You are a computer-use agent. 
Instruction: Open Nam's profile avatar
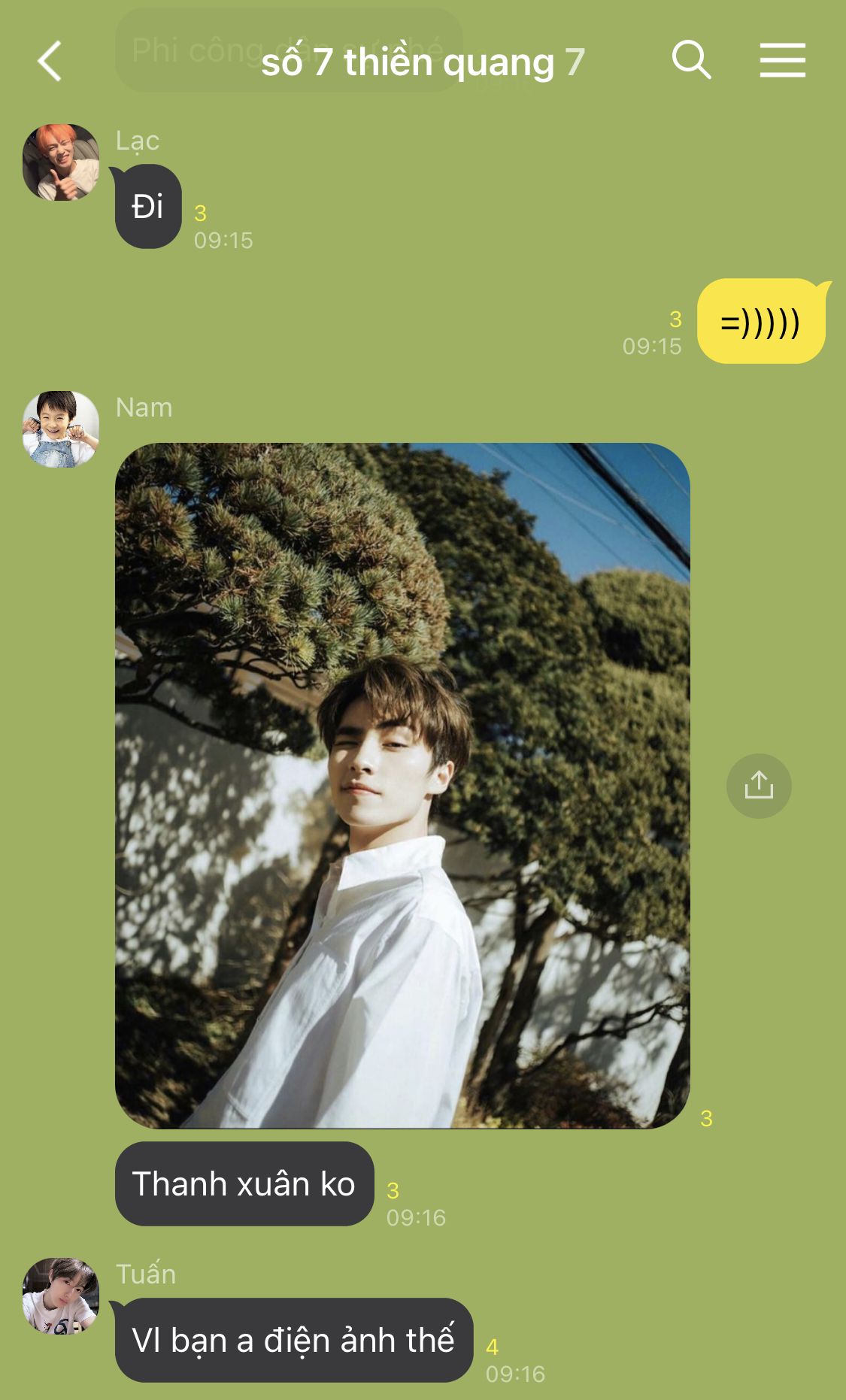click(x=61, y=429)
